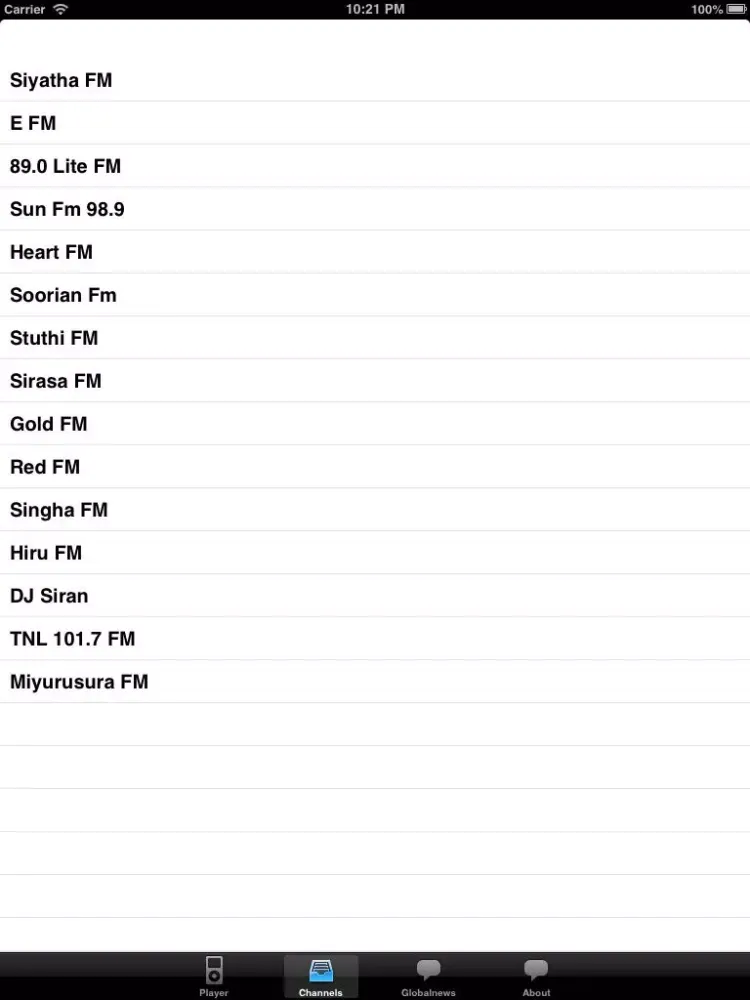Image resolution: width=750 pixels, height=1000 pixels.
Task: Open Stuthi FM
Action: coord(54,338)
